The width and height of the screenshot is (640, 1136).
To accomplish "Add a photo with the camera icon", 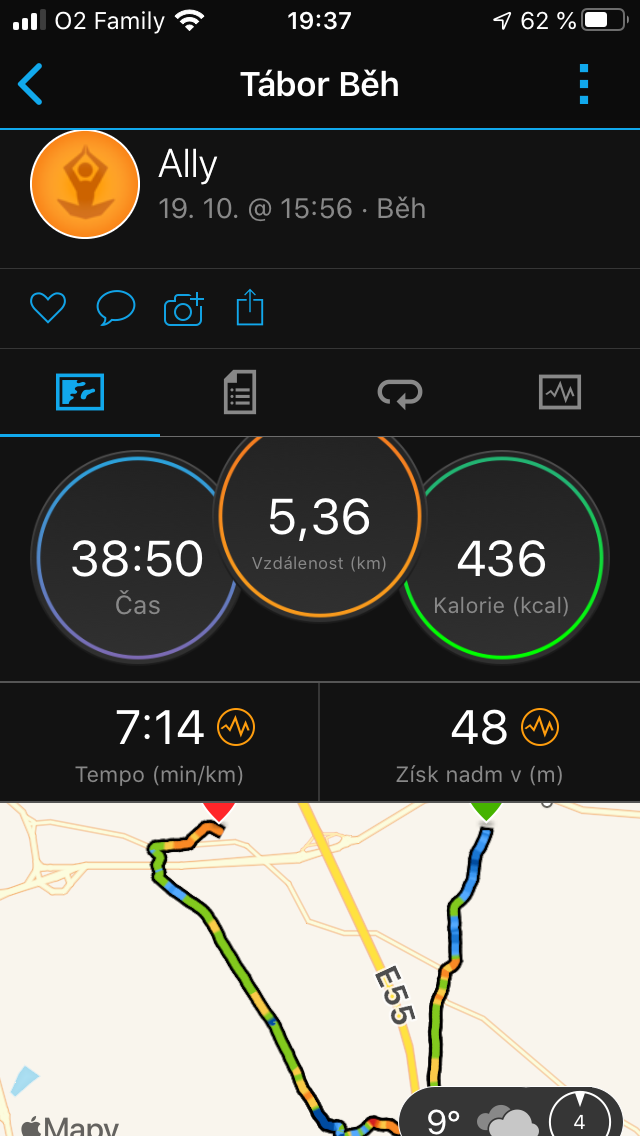I will coord(184,309).
